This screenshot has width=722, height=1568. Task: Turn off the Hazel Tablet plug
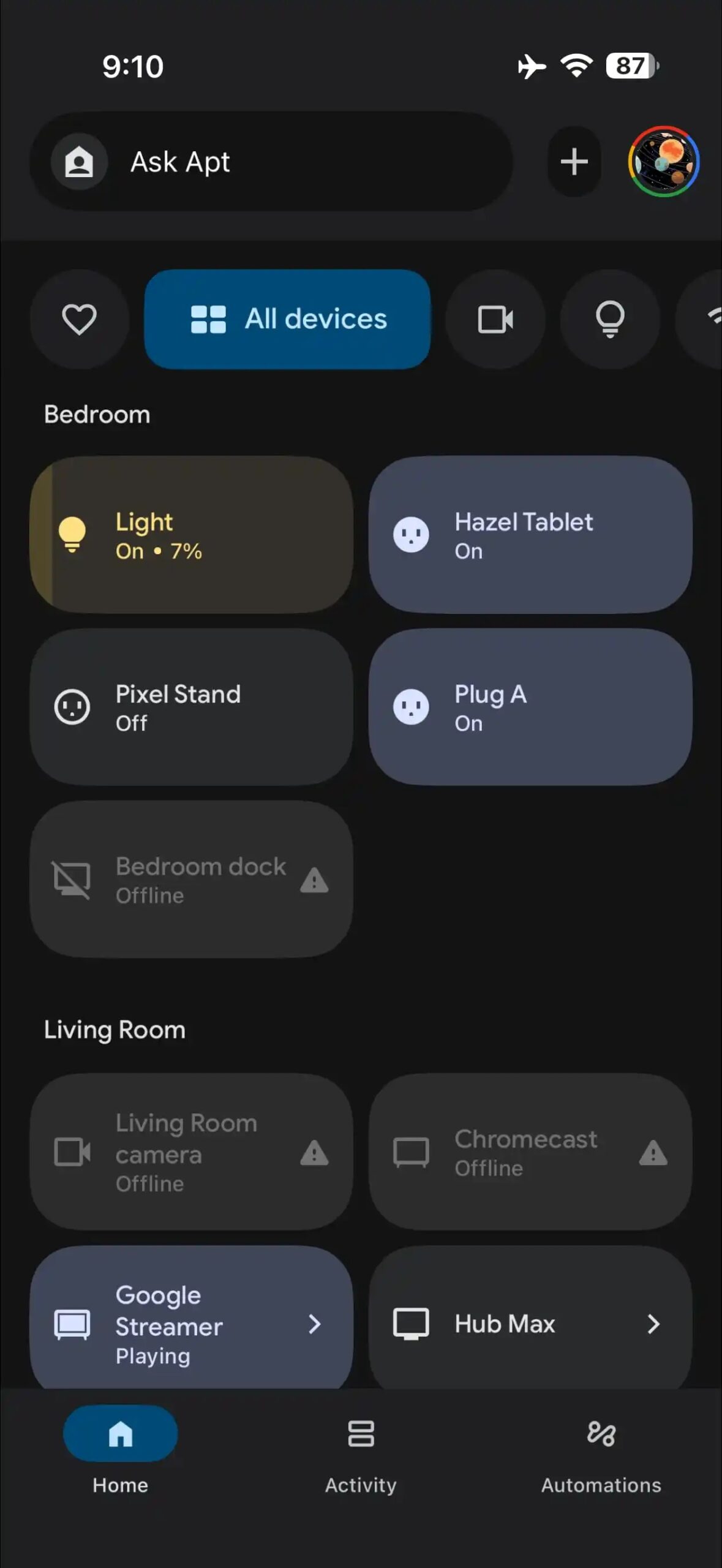530,535
